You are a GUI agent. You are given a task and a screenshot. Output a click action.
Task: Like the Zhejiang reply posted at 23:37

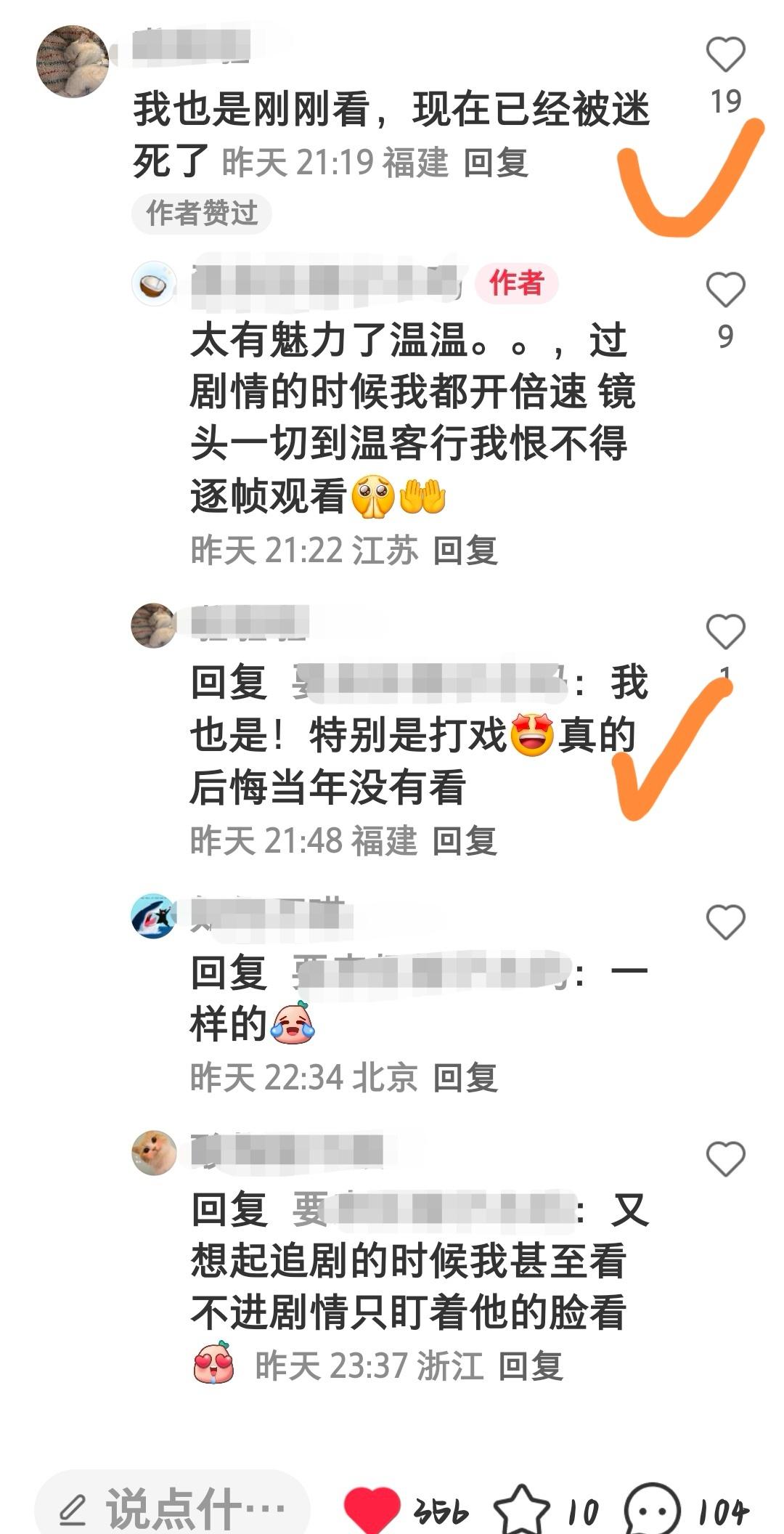click(x=725, y=1158)
